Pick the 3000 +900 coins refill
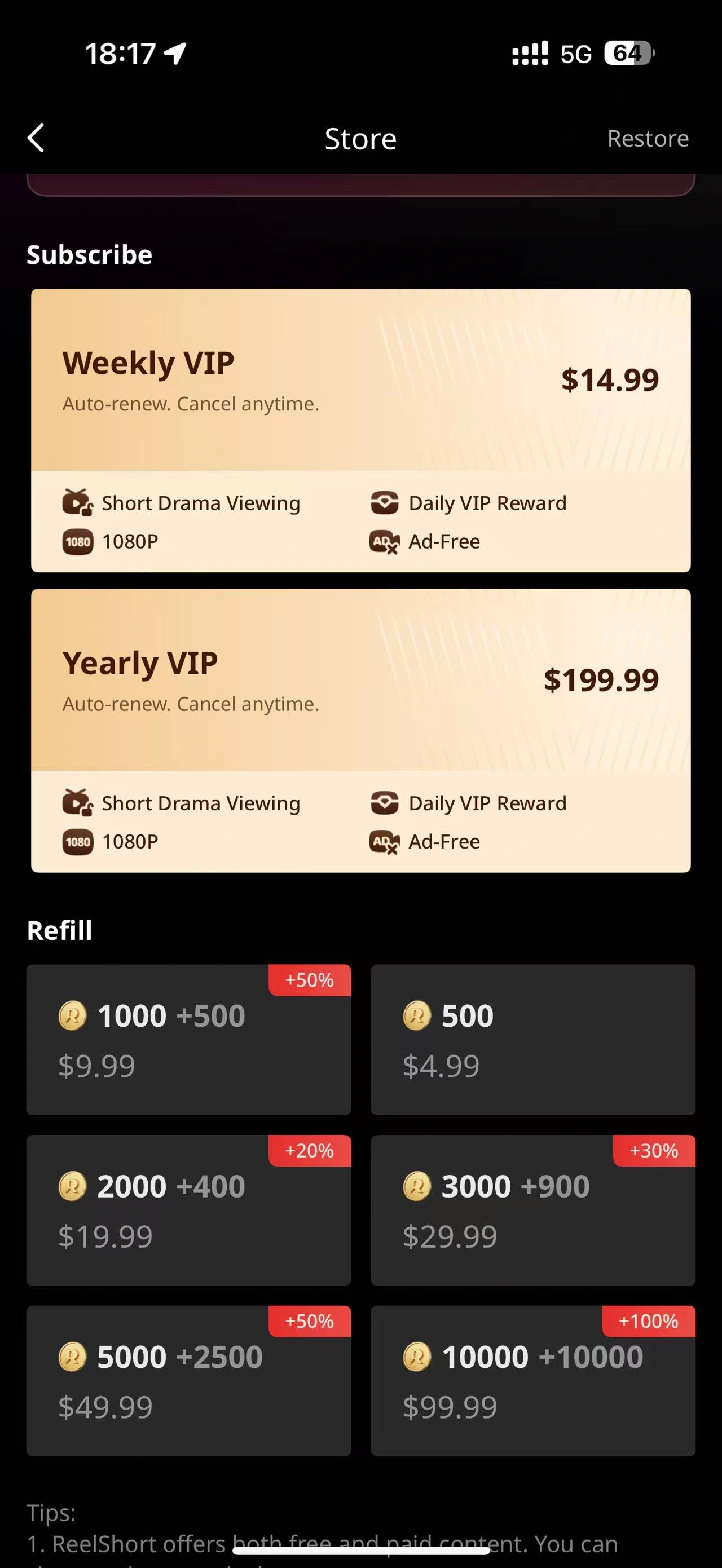The width and height of the screenshot is (722, 1568). tap(532, 1210)
